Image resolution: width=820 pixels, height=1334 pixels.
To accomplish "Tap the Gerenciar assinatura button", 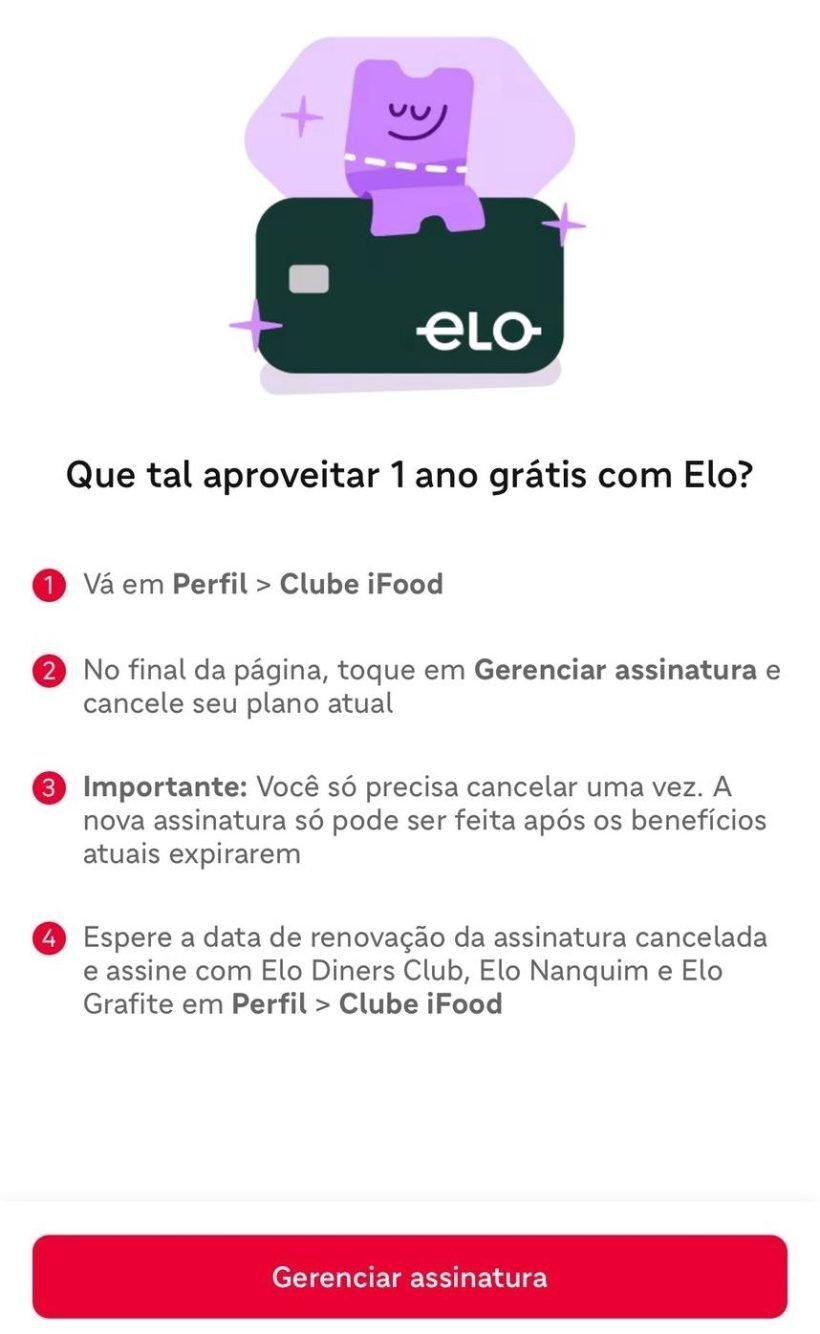I will tap(410, 1277).
